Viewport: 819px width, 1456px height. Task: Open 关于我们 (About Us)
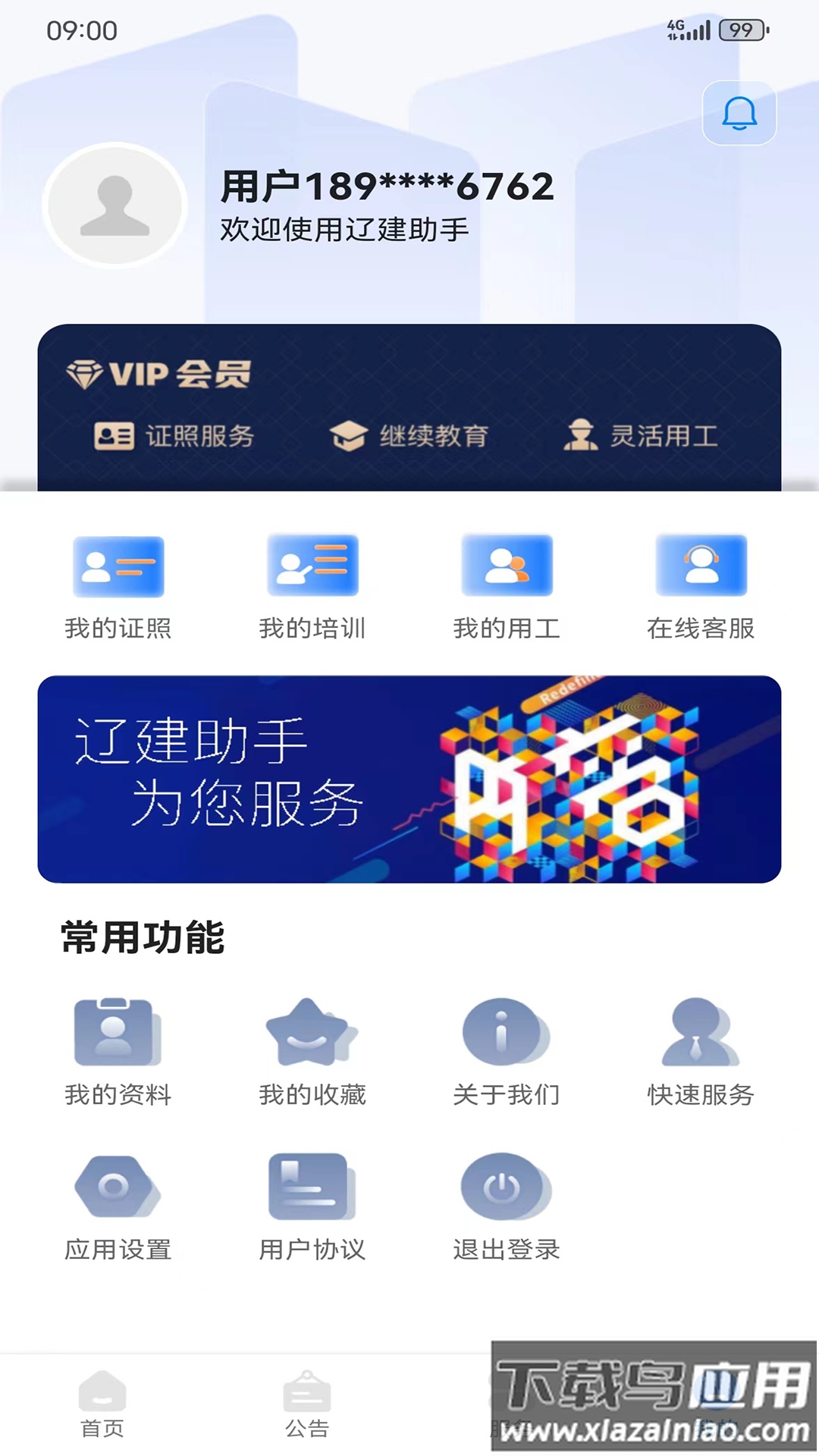tap(506, 1050)
